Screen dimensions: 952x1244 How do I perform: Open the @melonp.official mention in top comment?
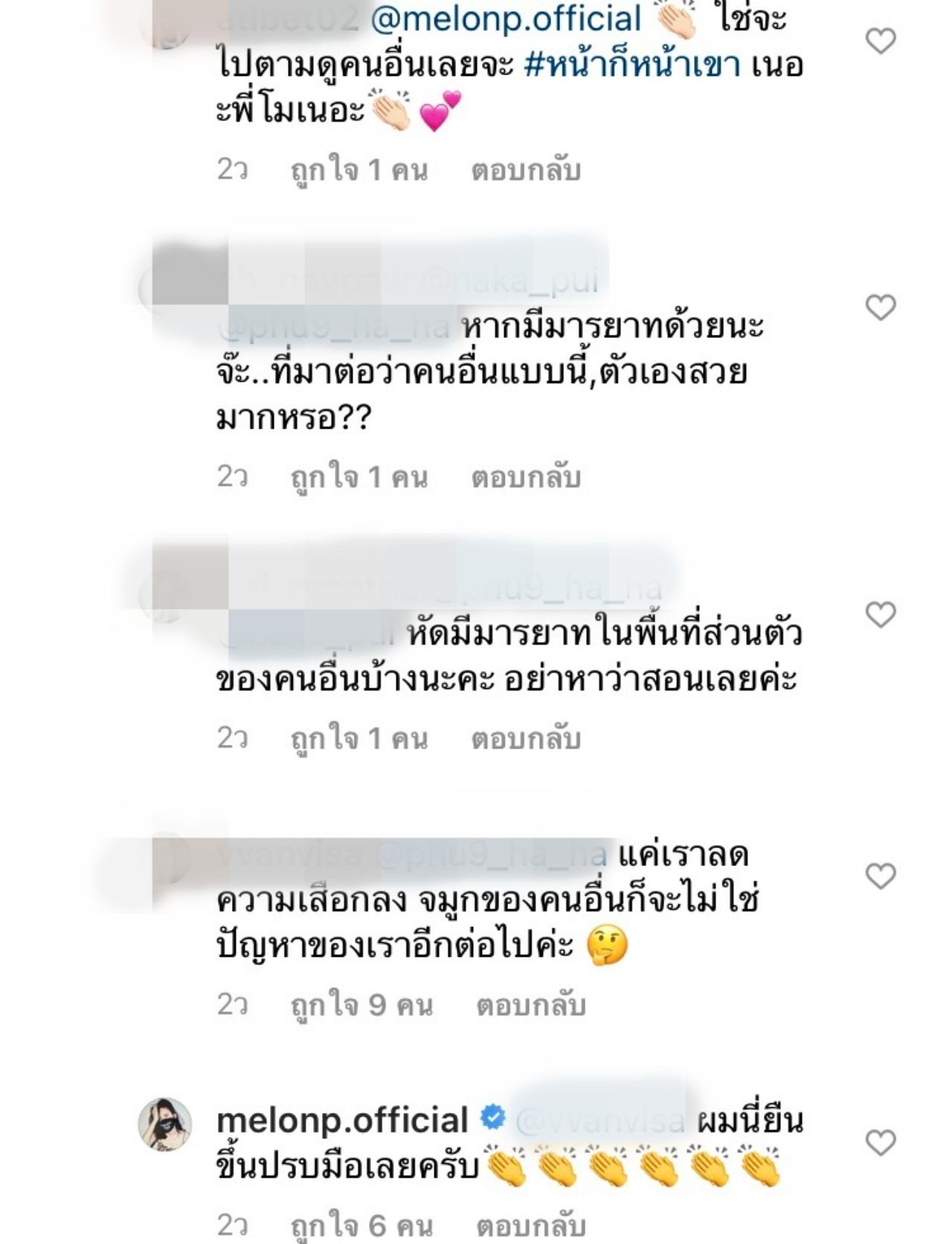coord(505,19)
